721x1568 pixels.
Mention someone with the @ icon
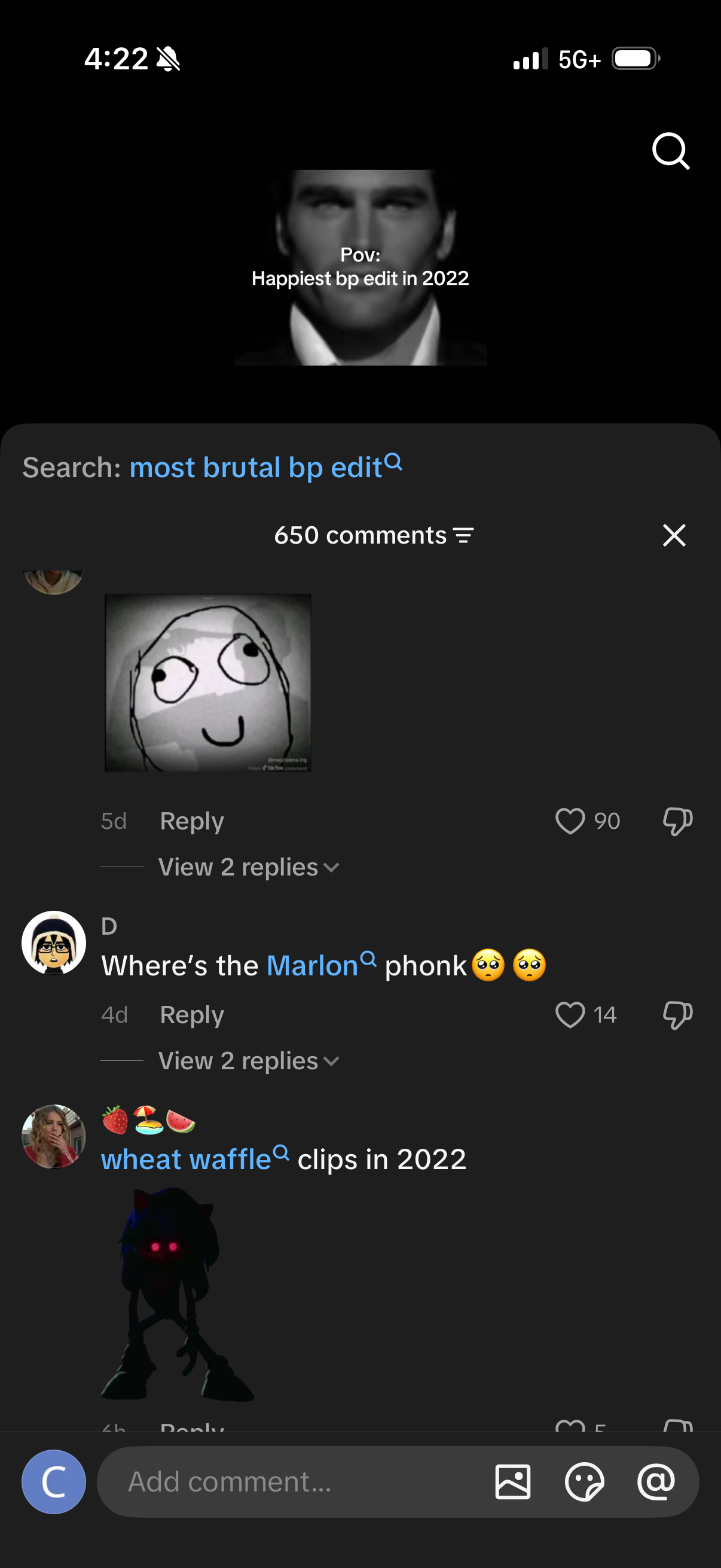click(x=656, y=1482)
